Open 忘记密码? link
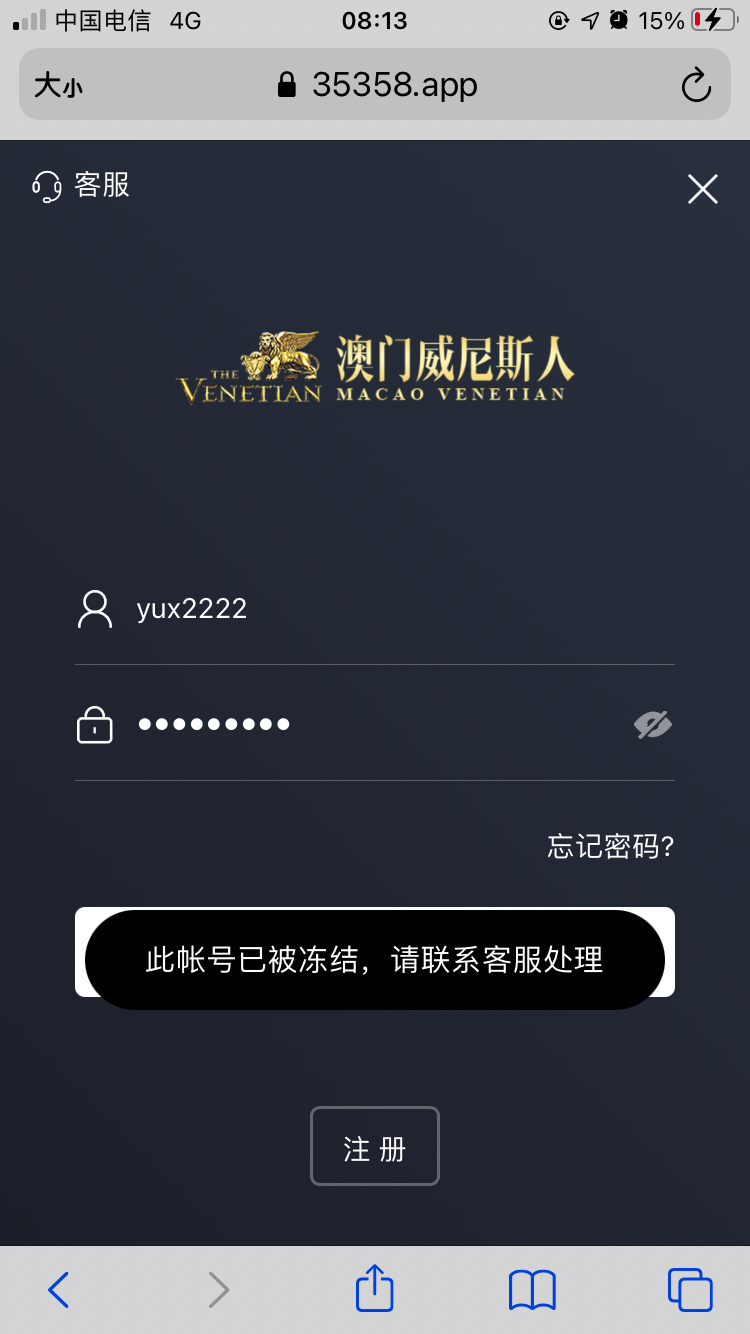 click(x=610, y=846)
